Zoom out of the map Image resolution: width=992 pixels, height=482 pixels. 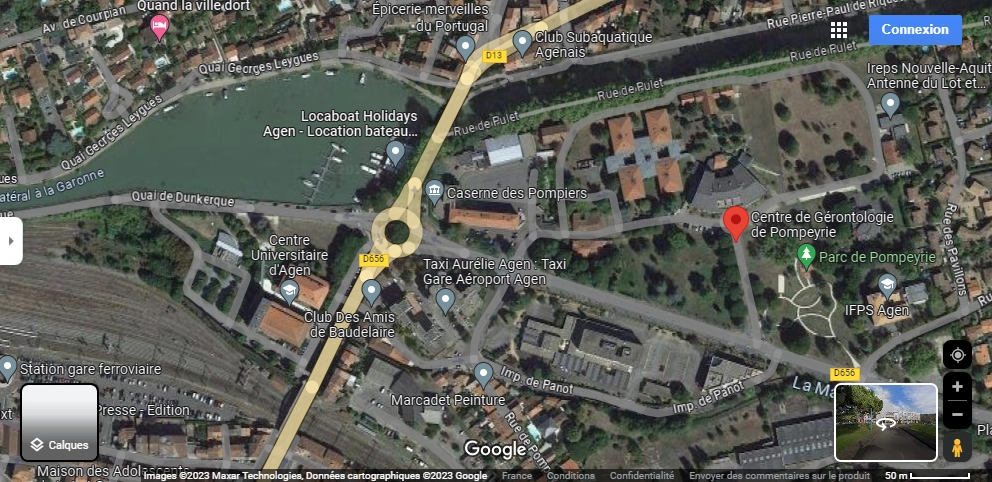tap(957, 414)
